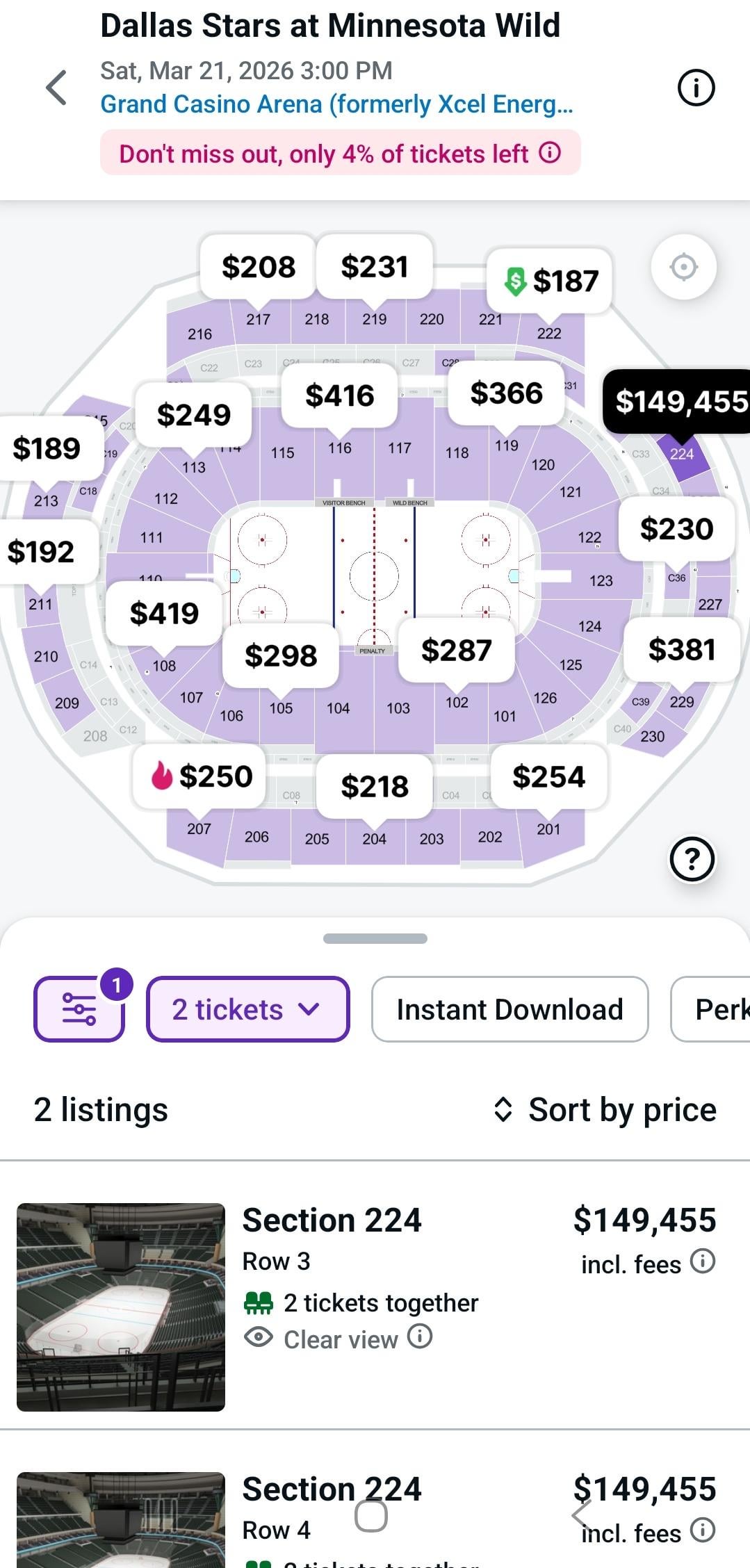Viewport: 750px width, 1568px height.
Task: Expand the 2 tickets dropdown
Action: pos(247,1009)
